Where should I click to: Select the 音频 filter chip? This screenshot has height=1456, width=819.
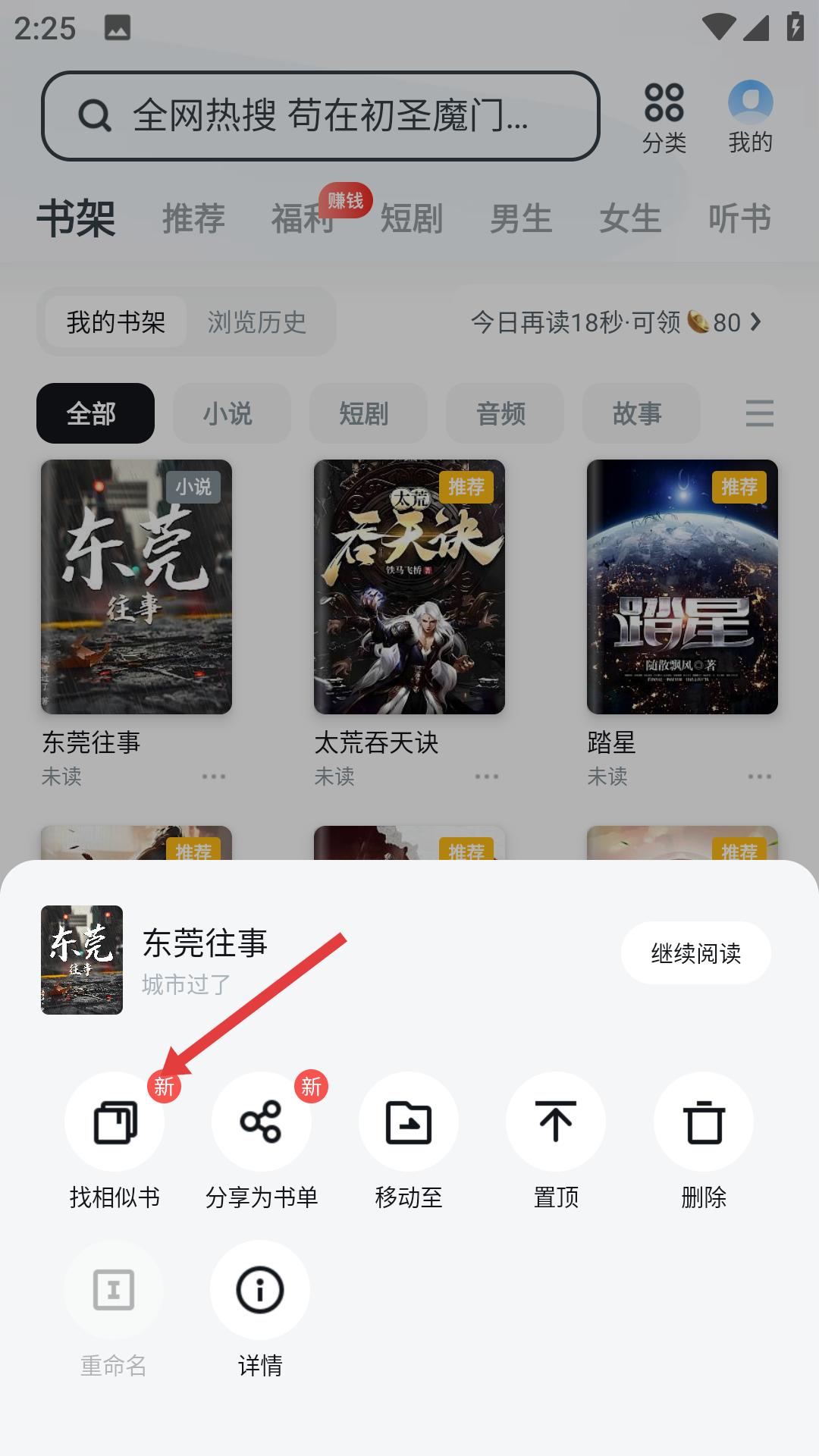tap(504, 413)
